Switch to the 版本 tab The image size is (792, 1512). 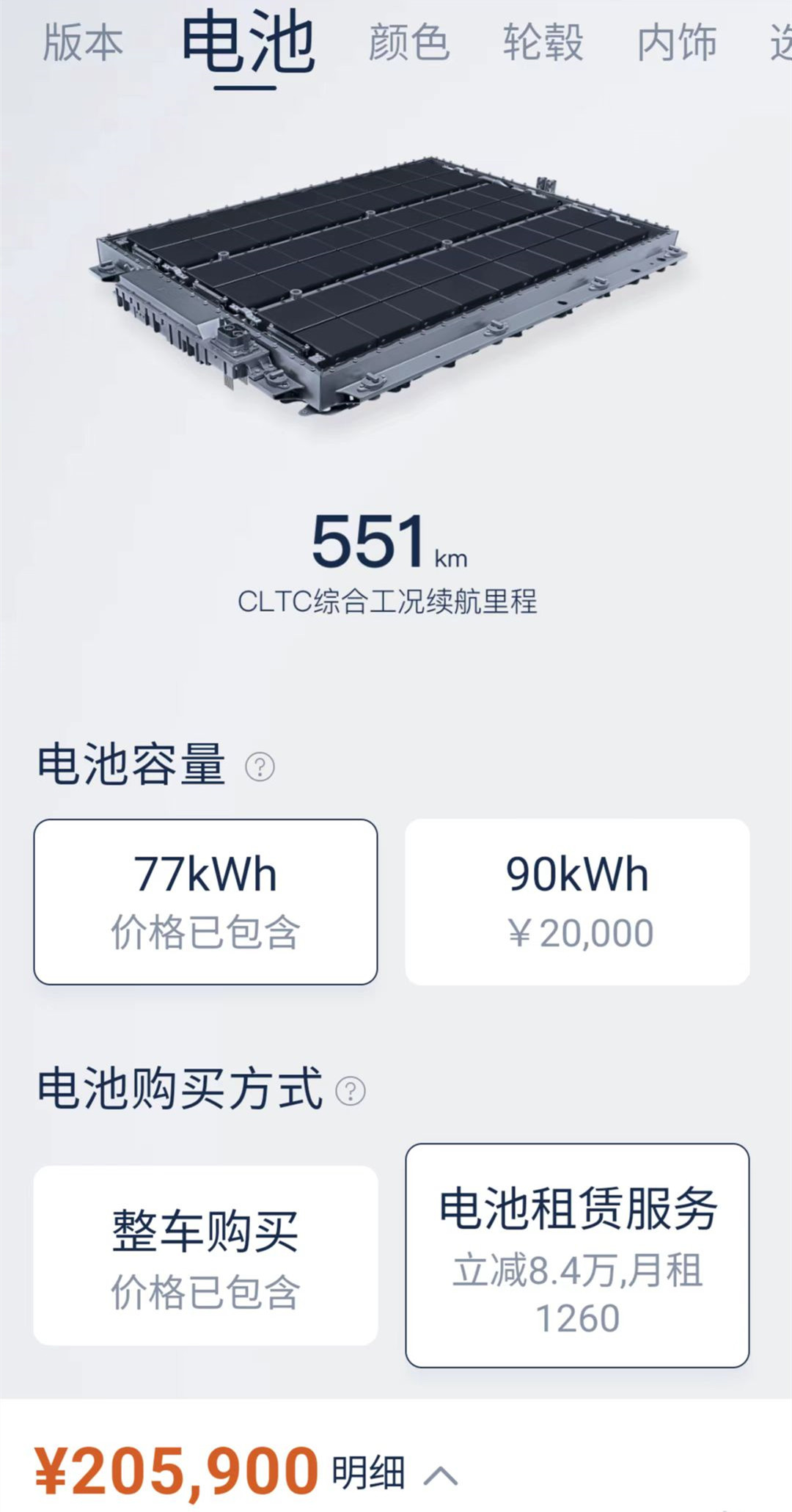pyautogui.click(x=83, y=43)
